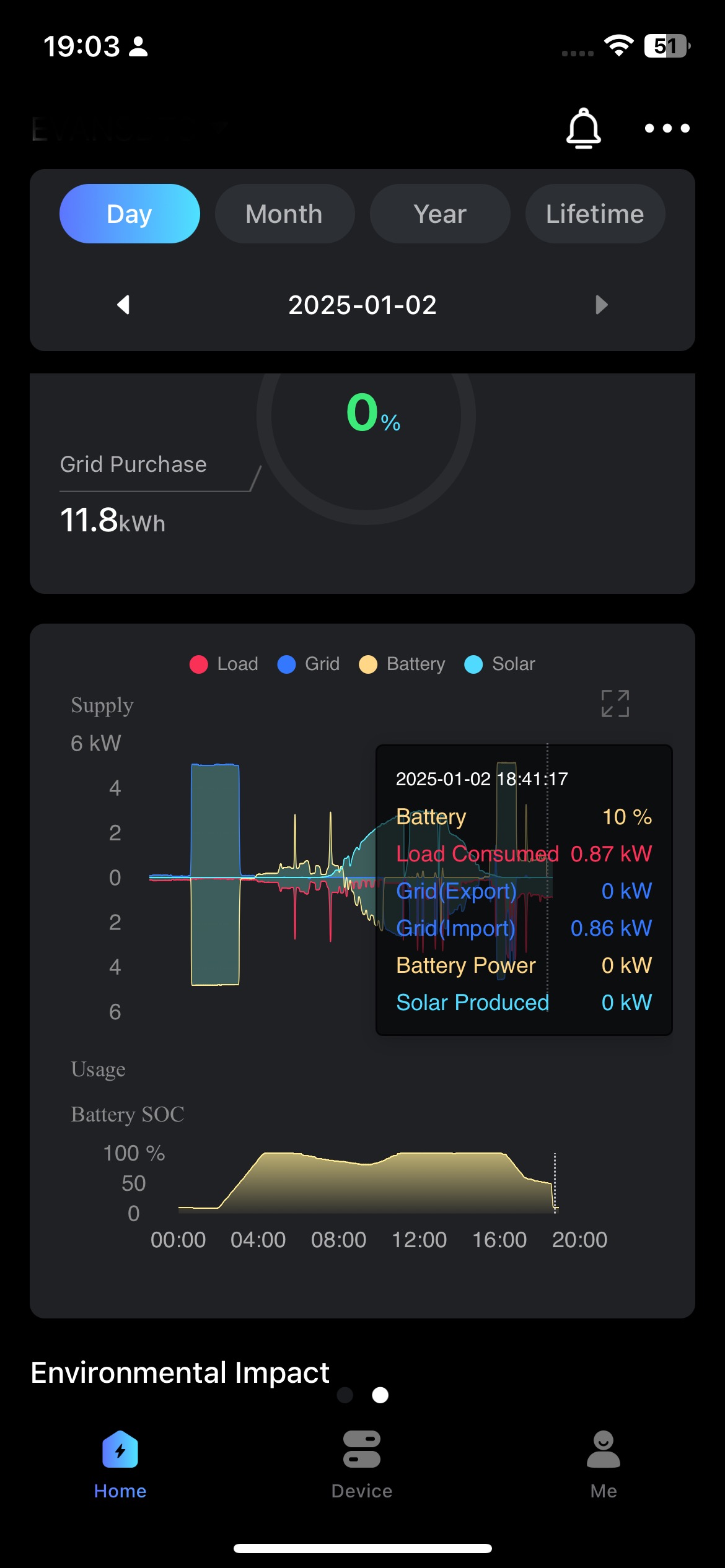Viewport: 725px width, 1568px height.
Task: Toggle the Solar series in the chart legend
Action: coord(500,664)
